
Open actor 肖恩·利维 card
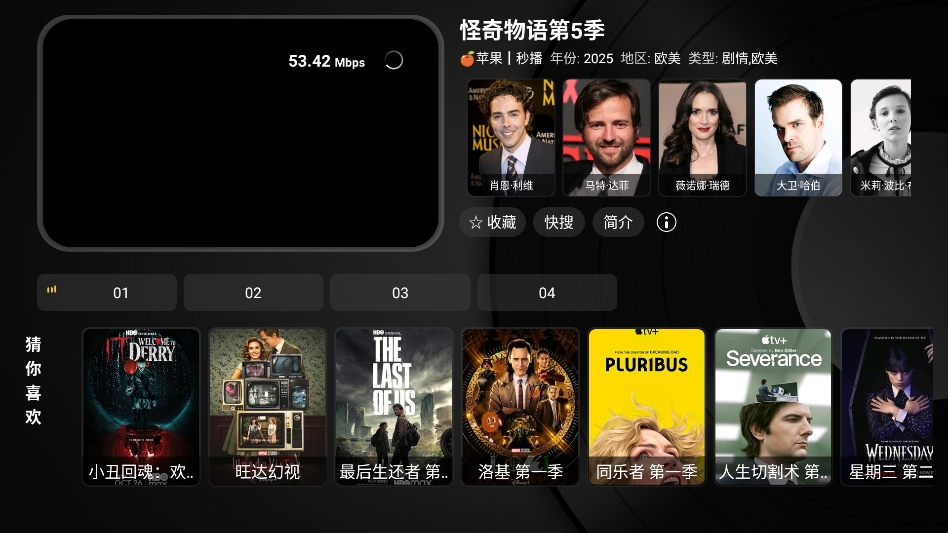(510, 137)
